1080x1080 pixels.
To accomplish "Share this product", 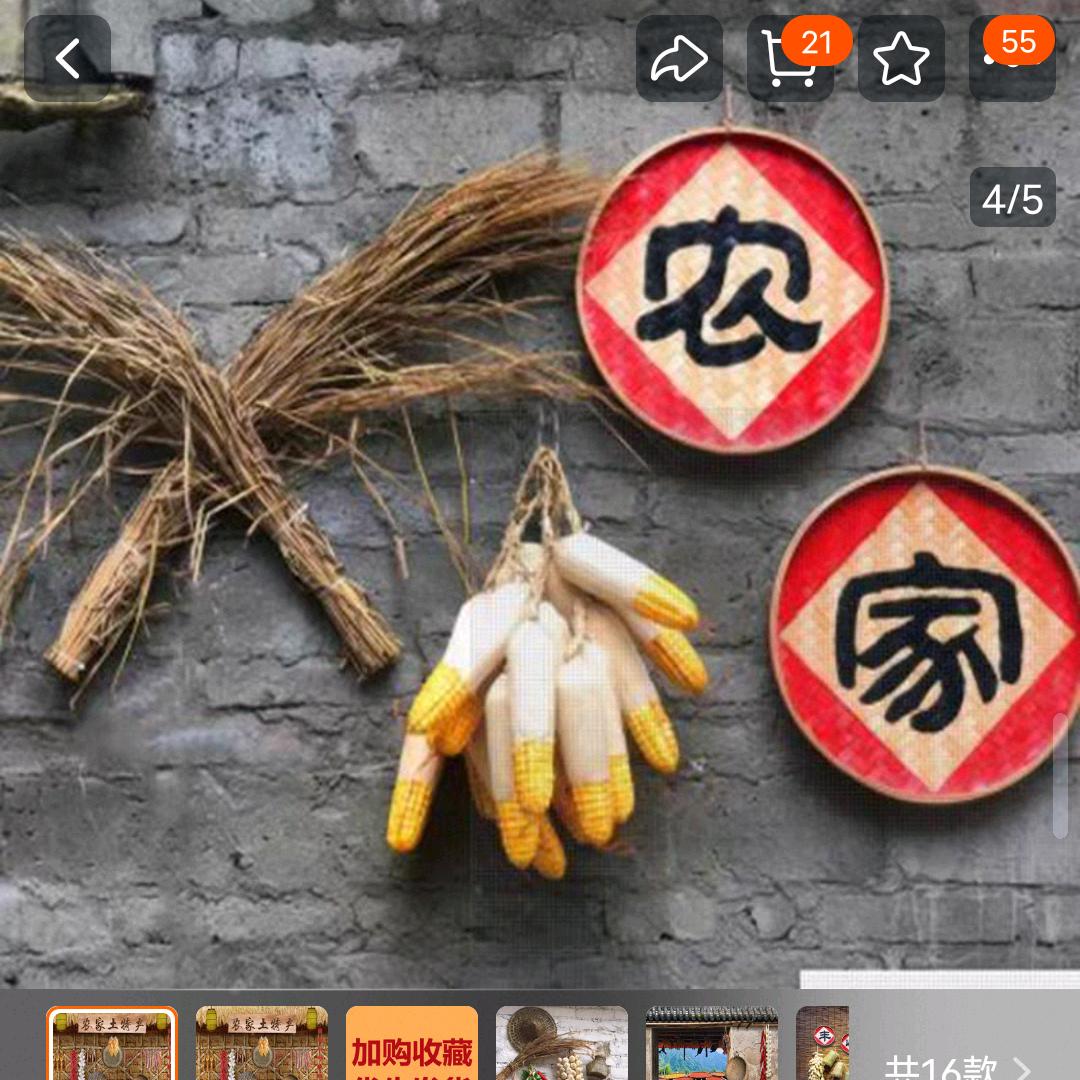I will [x=679, y=59].
